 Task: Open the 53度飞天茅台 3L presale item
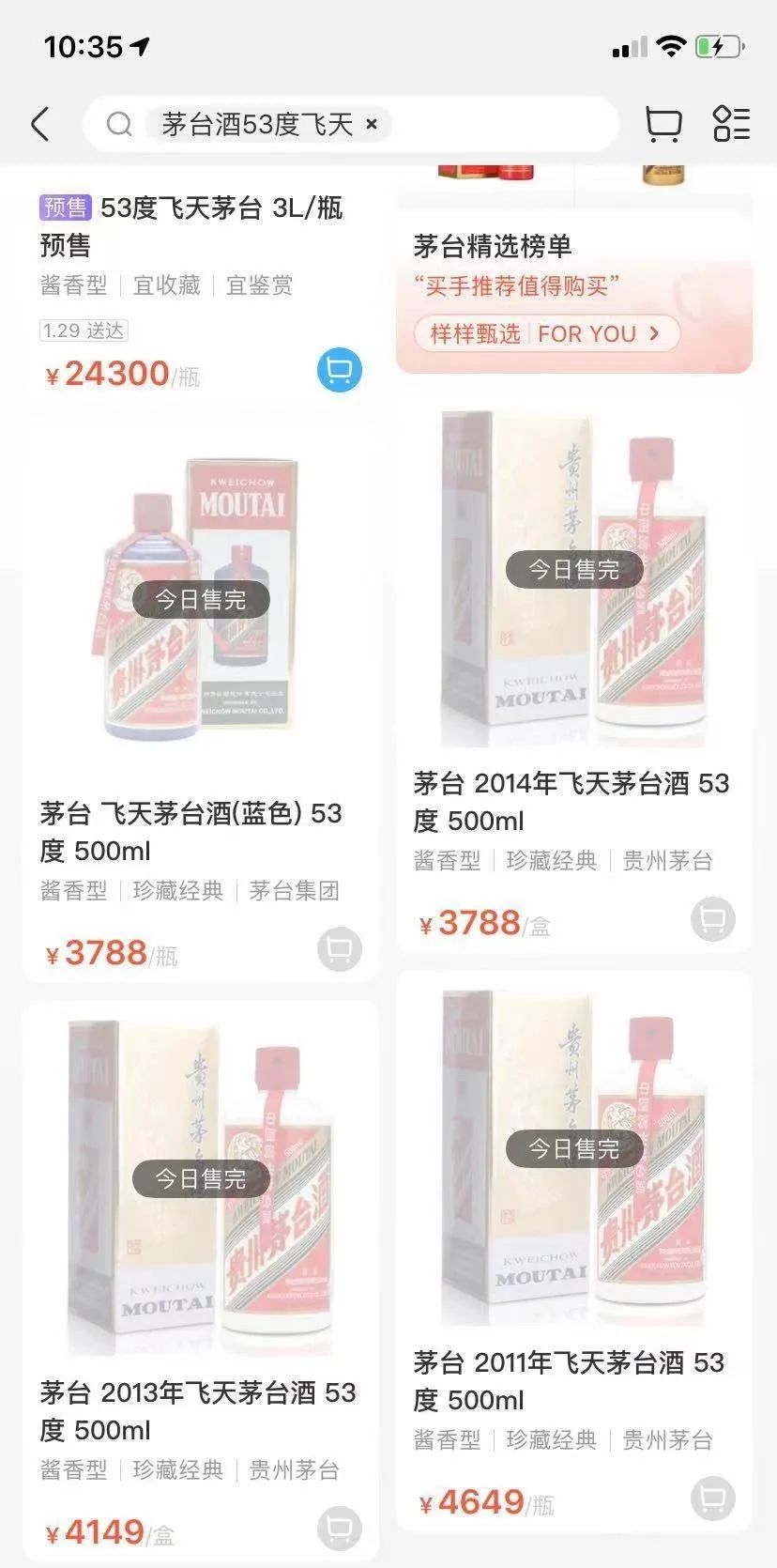click(x=191, y=226)
